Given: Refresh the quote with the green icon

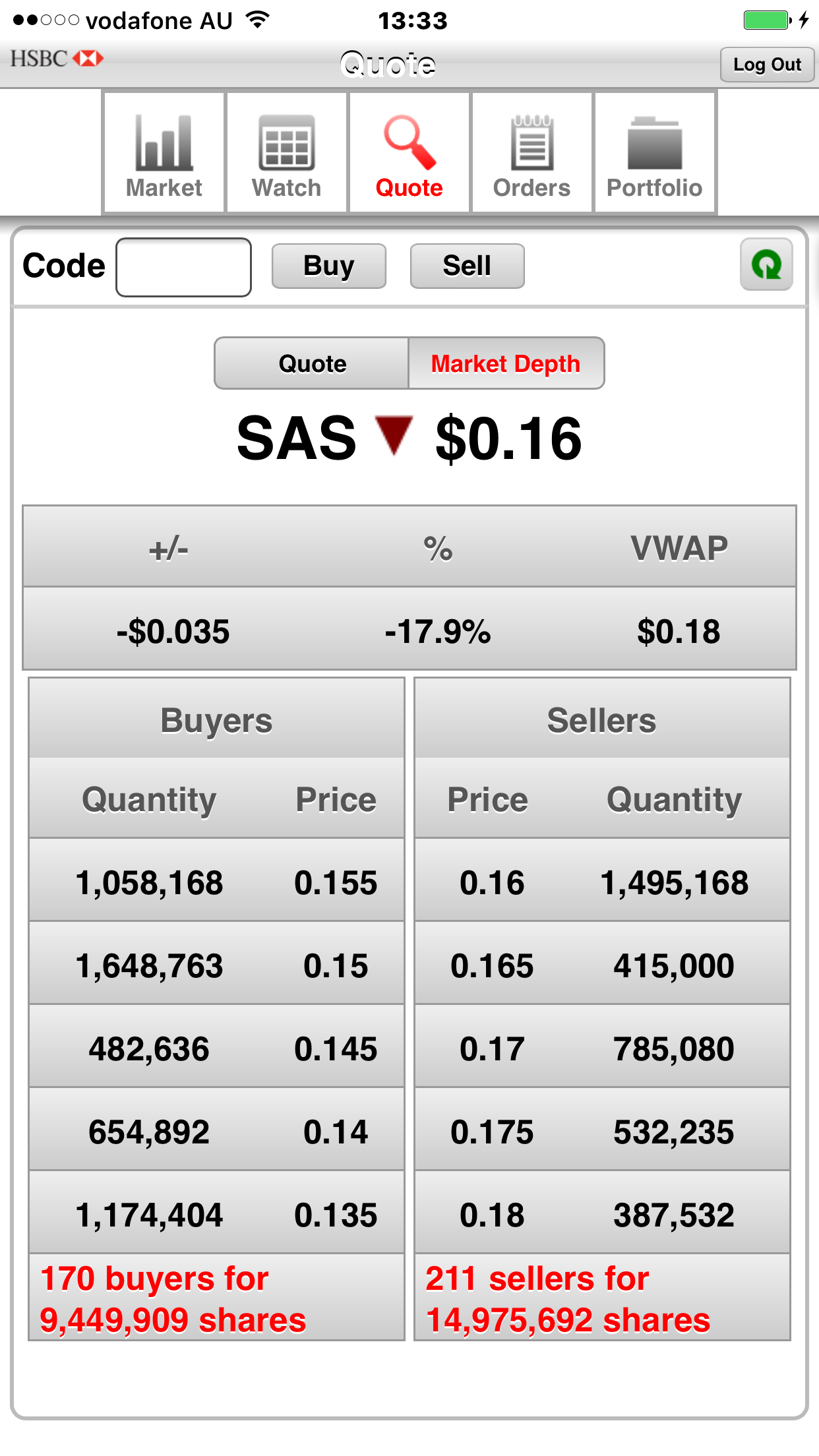Looking at the screenshot, I should pyautogui.click(x=766, y=265).
